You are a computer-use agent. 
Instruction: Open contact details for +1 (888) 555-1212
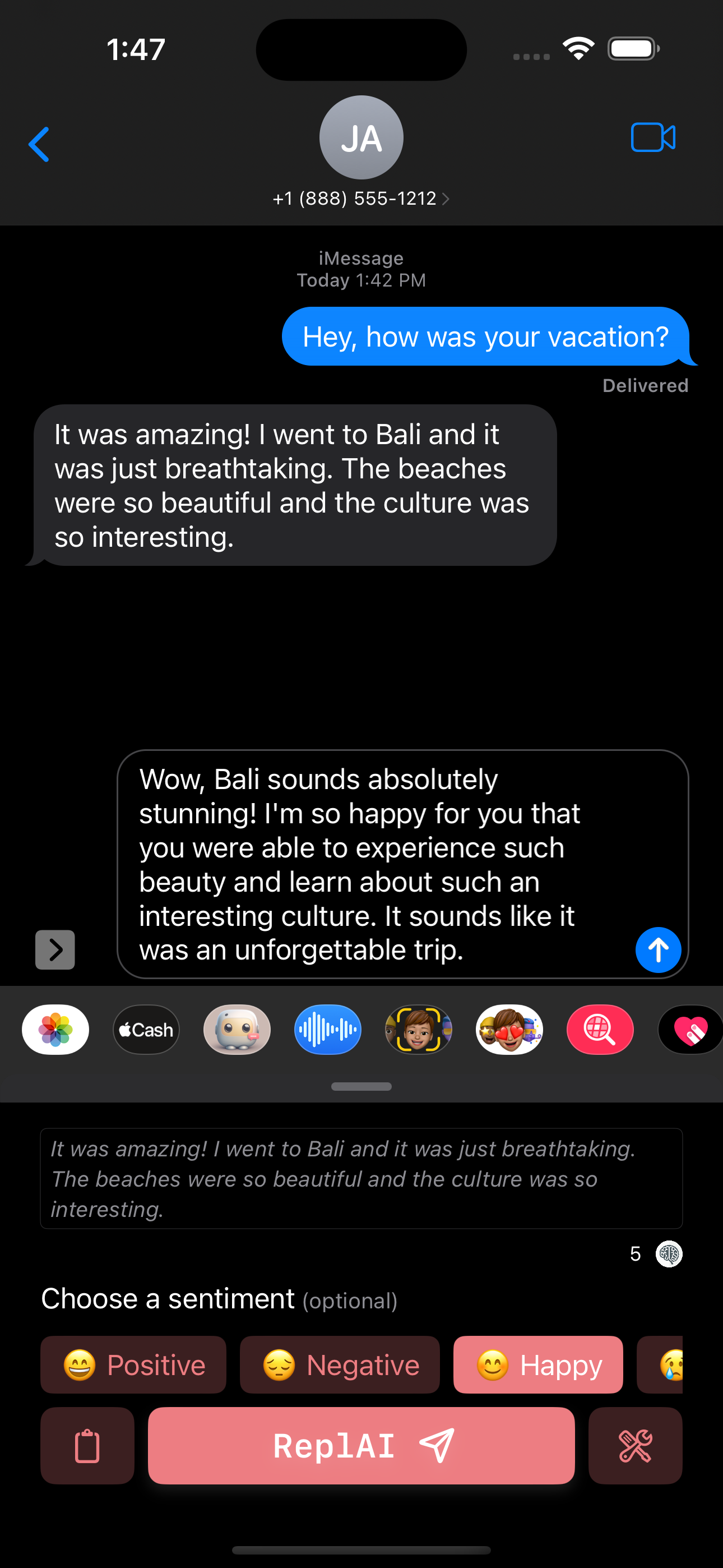pyautogui.click(x=361, y=199)
